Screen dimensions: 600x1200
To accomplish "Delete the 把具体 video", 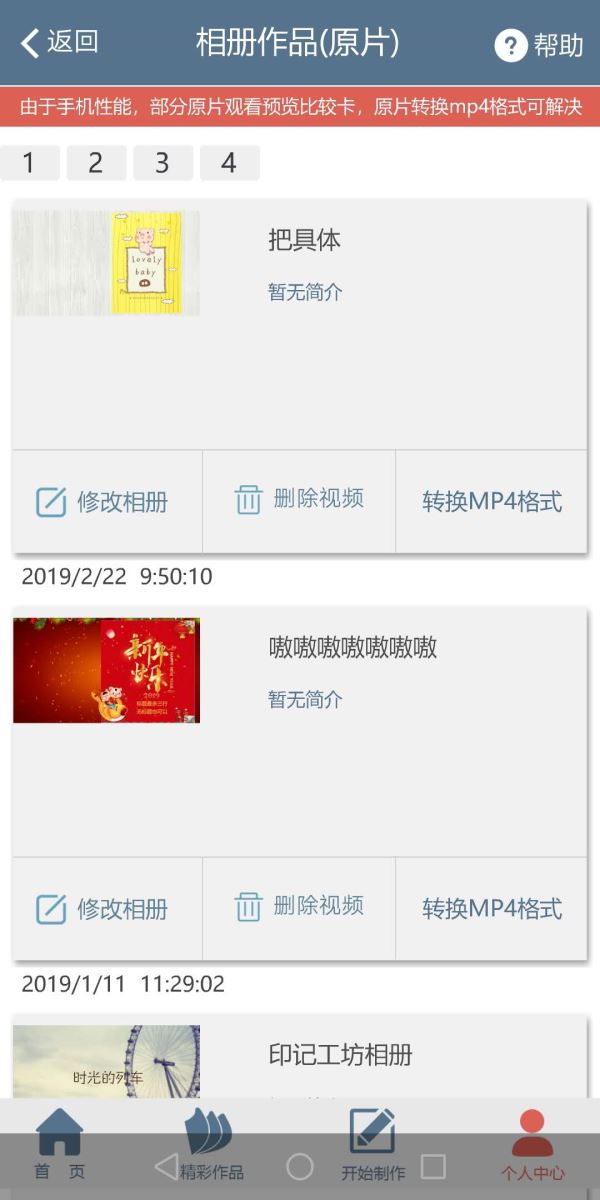I will (299, 500).
